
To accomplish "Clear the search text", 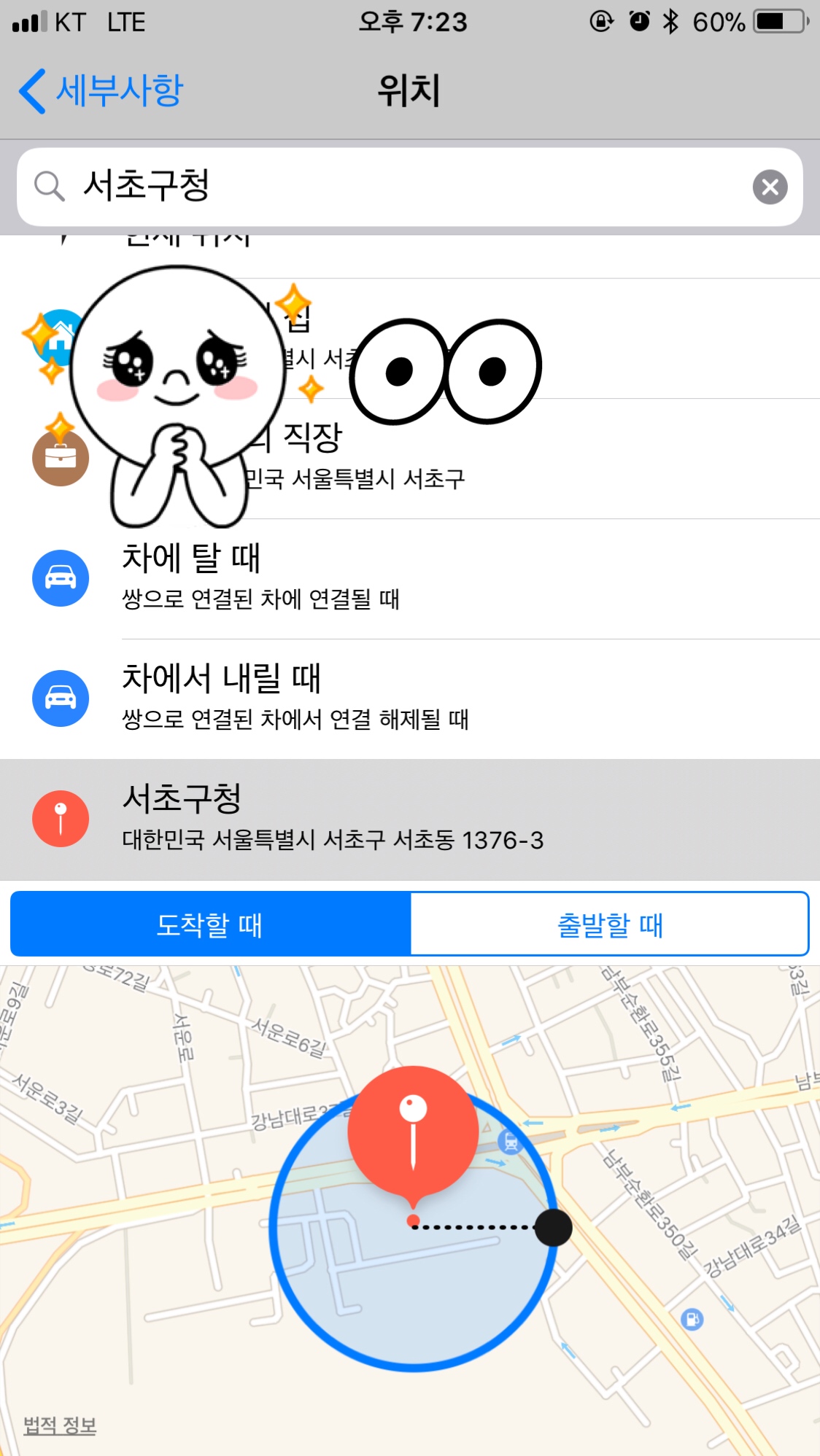I will point(770,187).
